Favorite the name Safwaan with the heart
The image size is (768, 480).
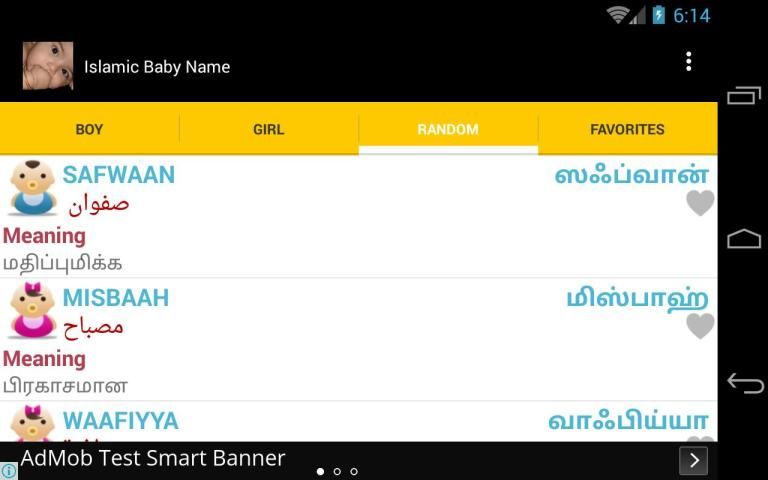coord(700,203)
